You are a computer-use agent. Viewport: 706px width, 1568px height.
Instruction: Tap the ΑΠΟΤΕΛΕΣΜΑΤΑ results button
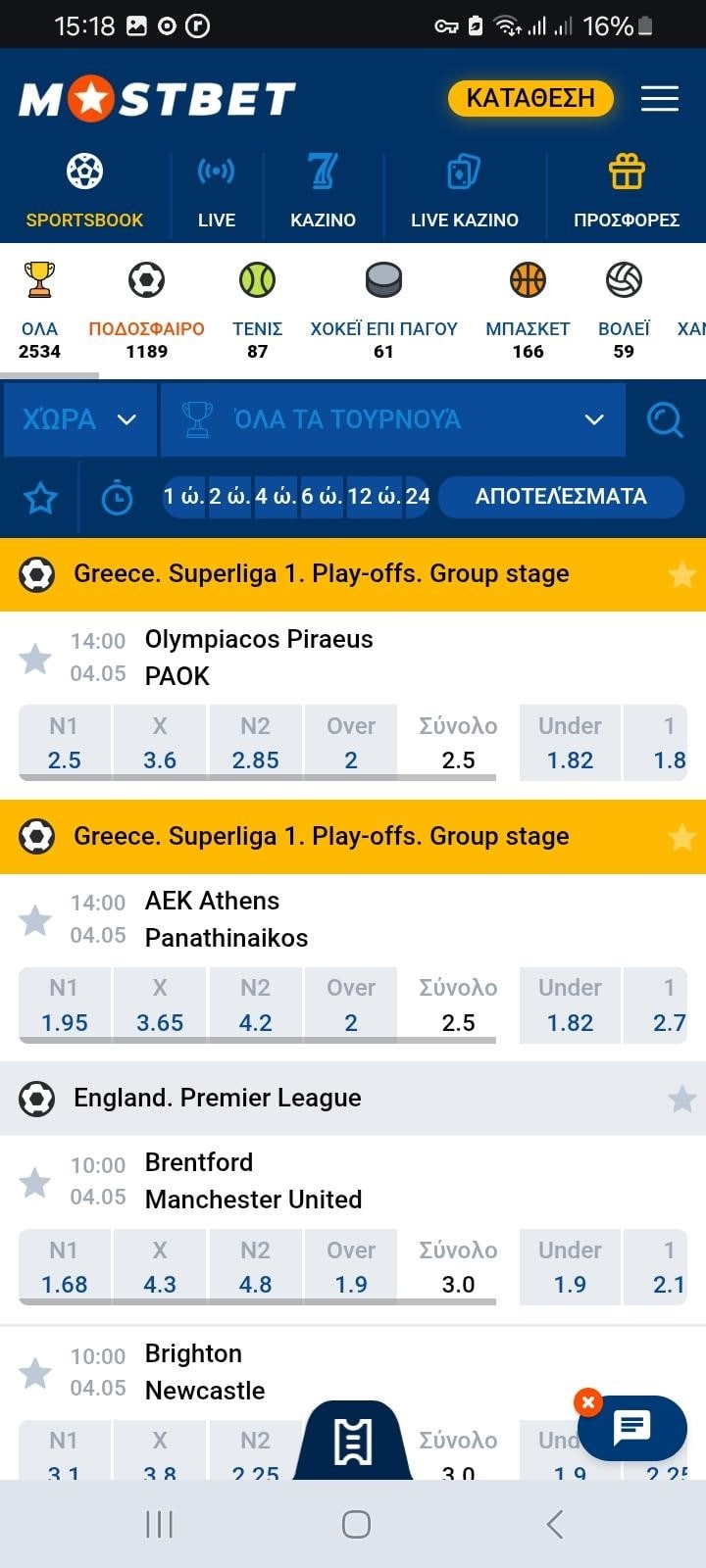click(561, 497)
